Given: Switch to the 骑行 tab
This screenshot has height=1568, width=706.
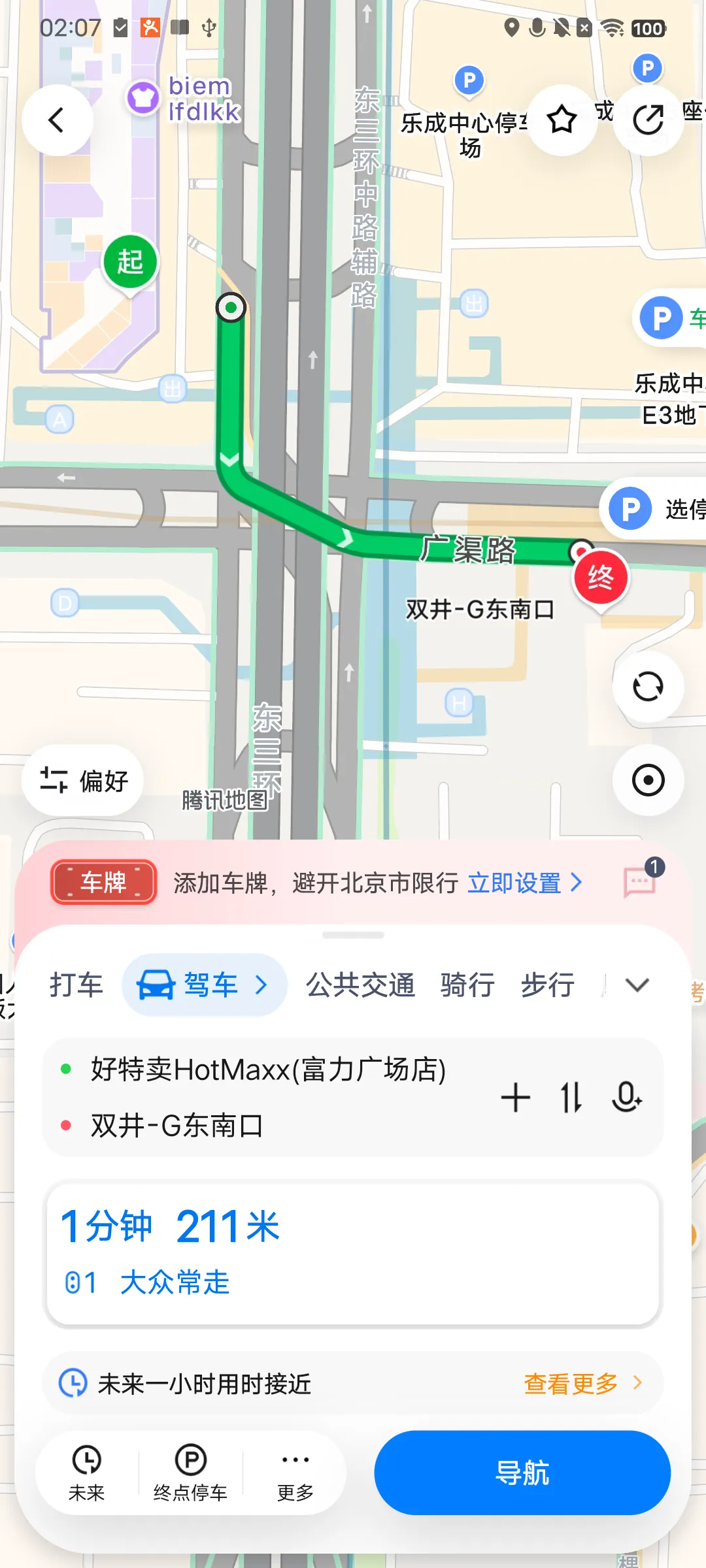Looking at the screenshot, I should pos(467,985).
